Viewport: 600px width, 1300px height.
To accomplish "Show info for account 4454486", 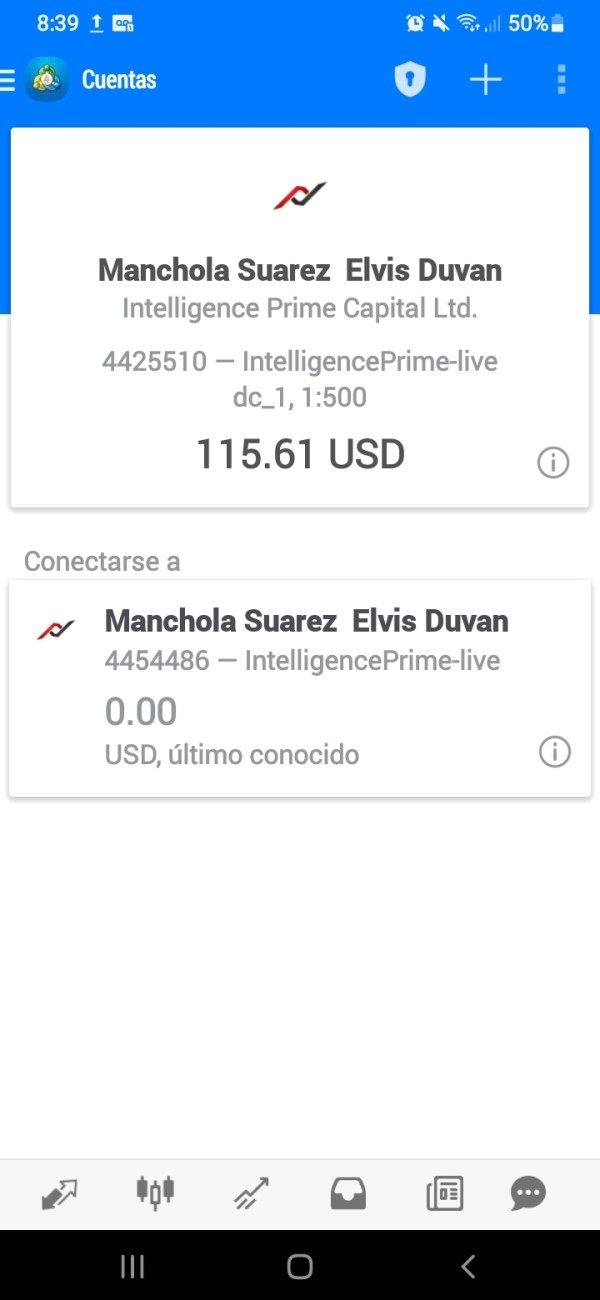I will (x=554, y=752).
